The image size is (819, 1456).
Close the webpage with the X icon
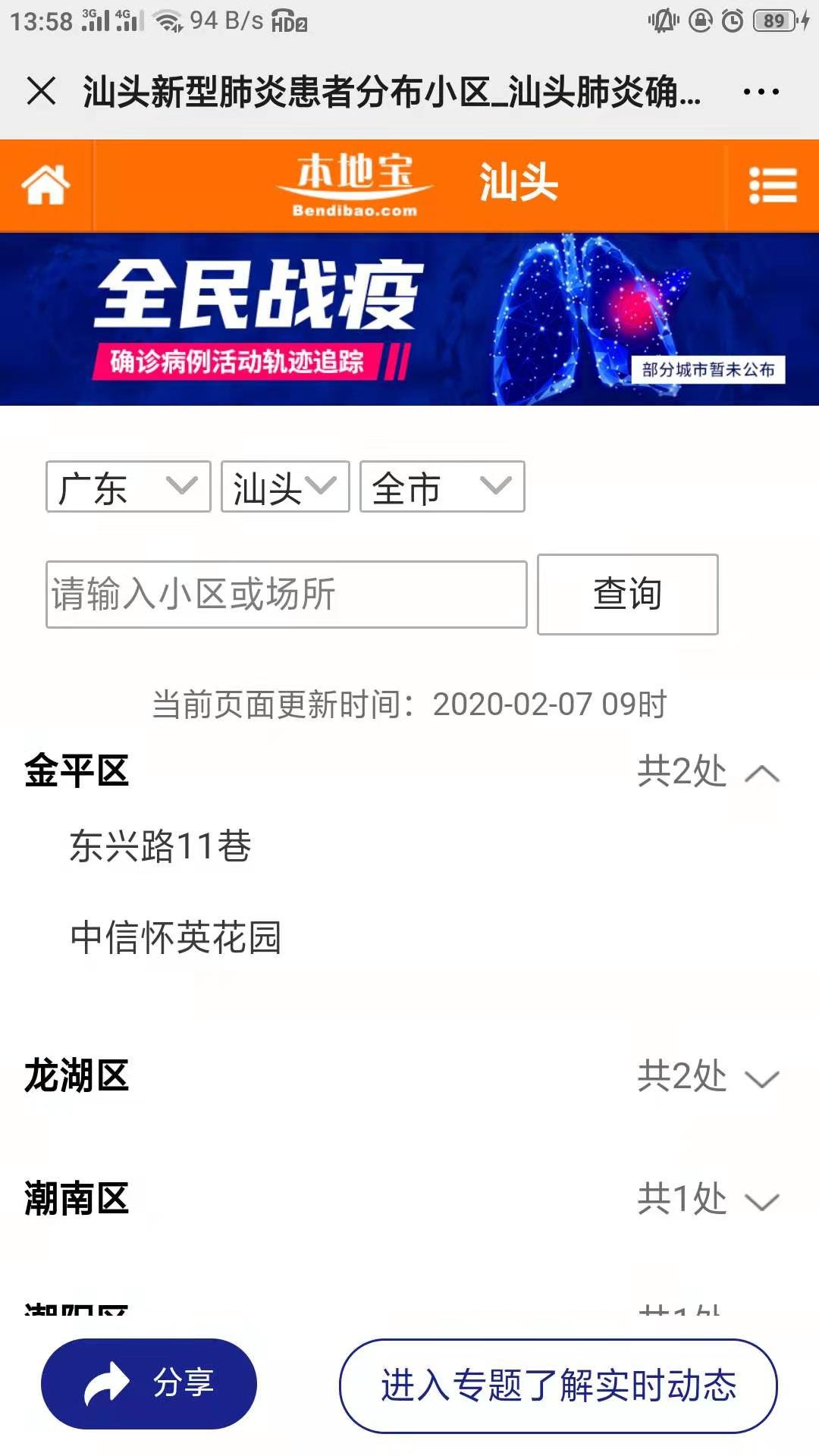click(x=41, y=91)
